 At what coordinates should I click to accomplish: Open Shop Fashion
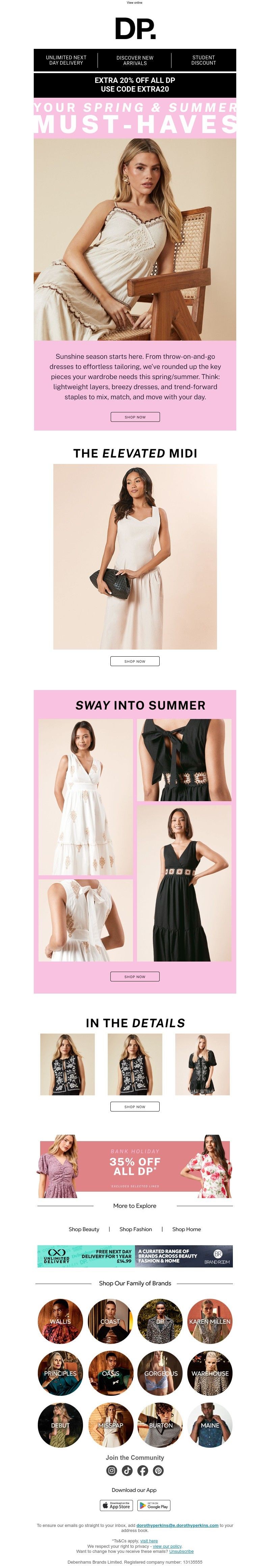[x=135, y=1229]
